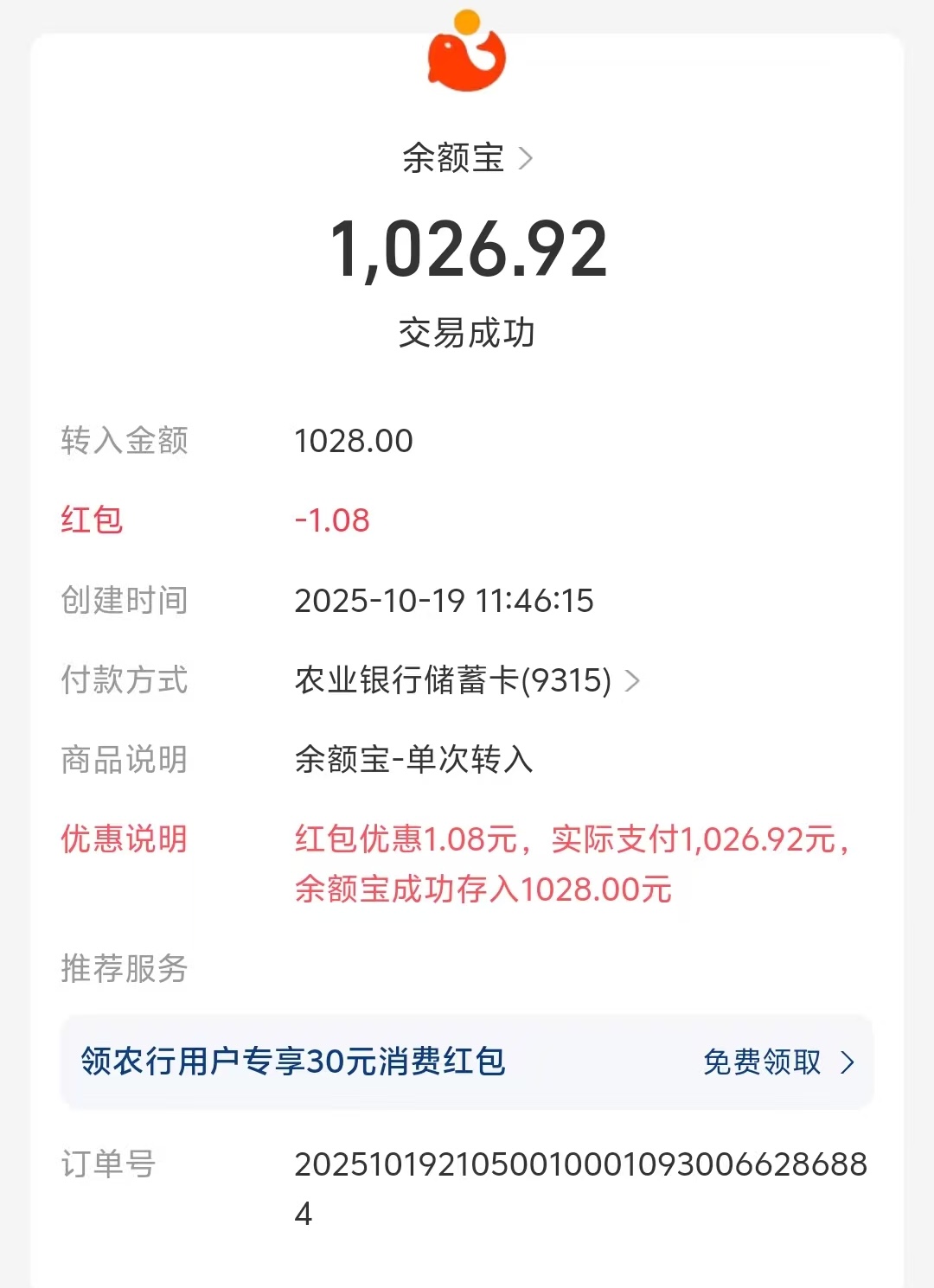Click the 推荐服务 section label

(x=124, y=969)
